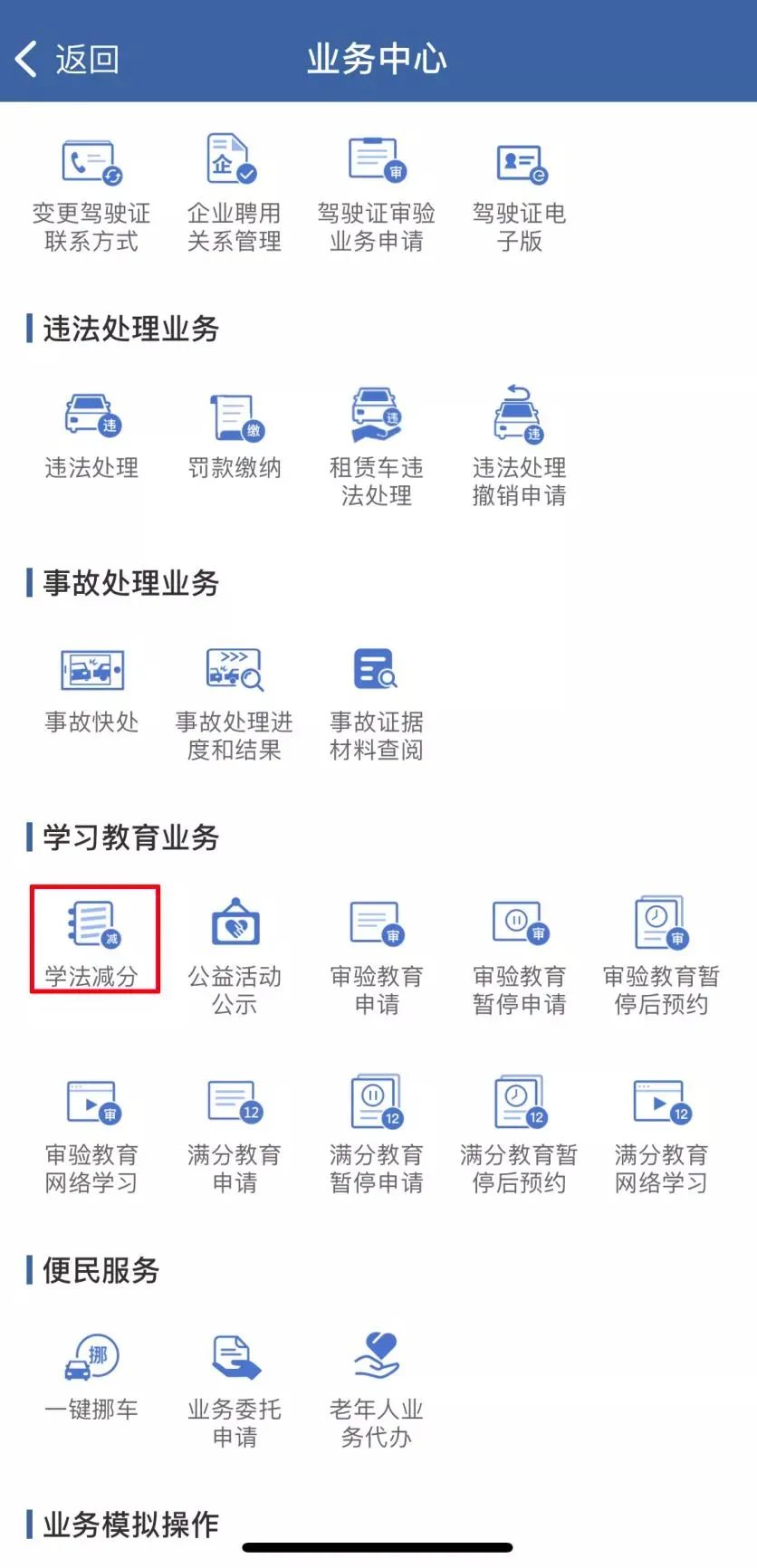Open 老年人业务代办
Image resolution: width=757 pixels, height=1568 pixels.
click(x=377, y=1385)
